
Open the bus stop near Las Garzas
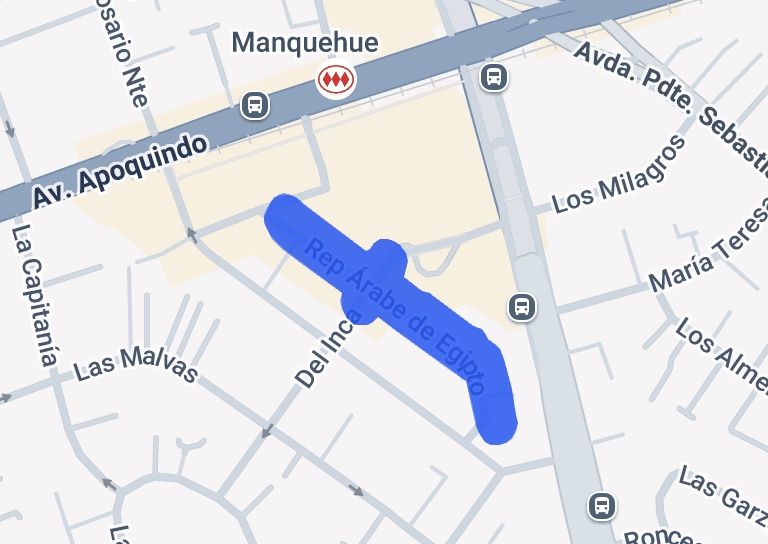(601, 505)
